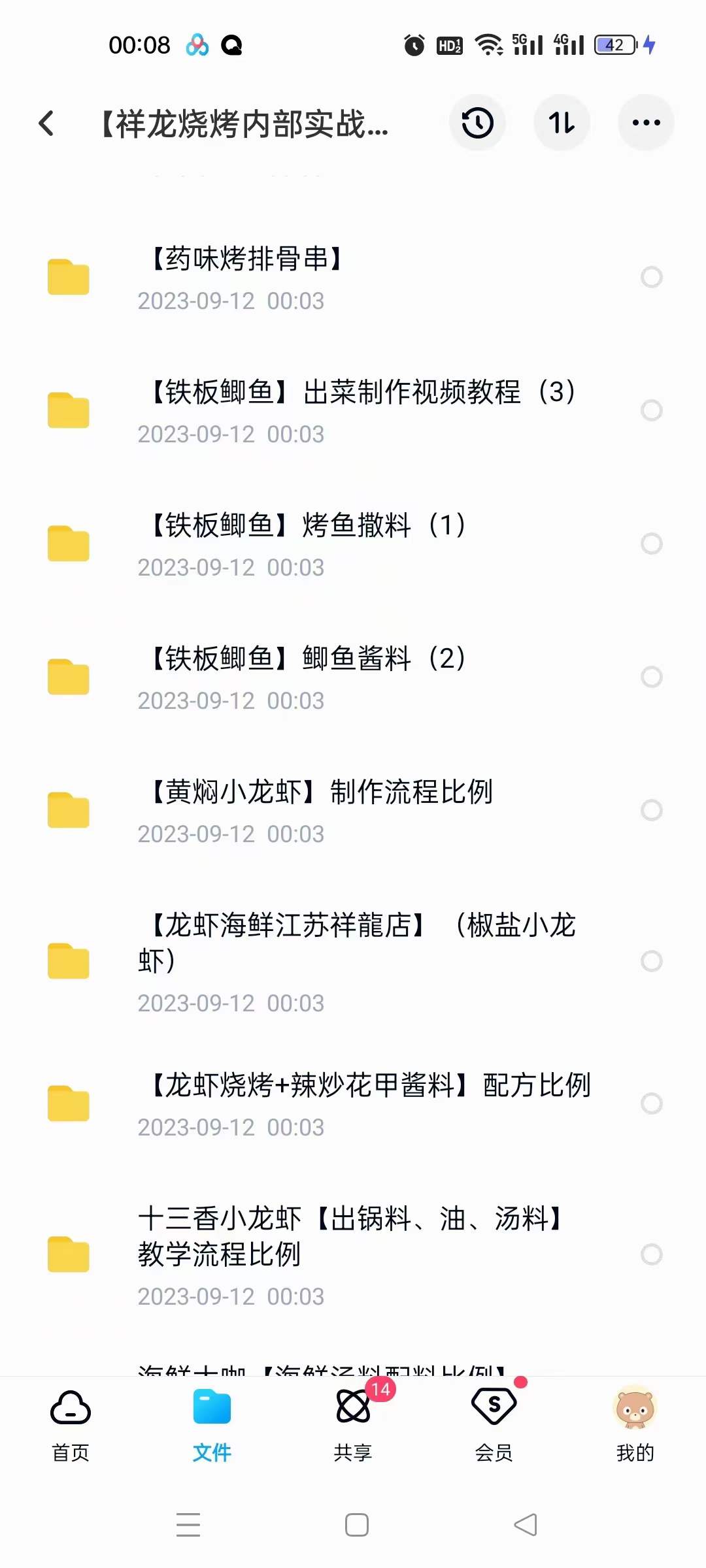Click the 文件 files folder icon
The height and width of the screenshot is (1568, 706).
211,1405
